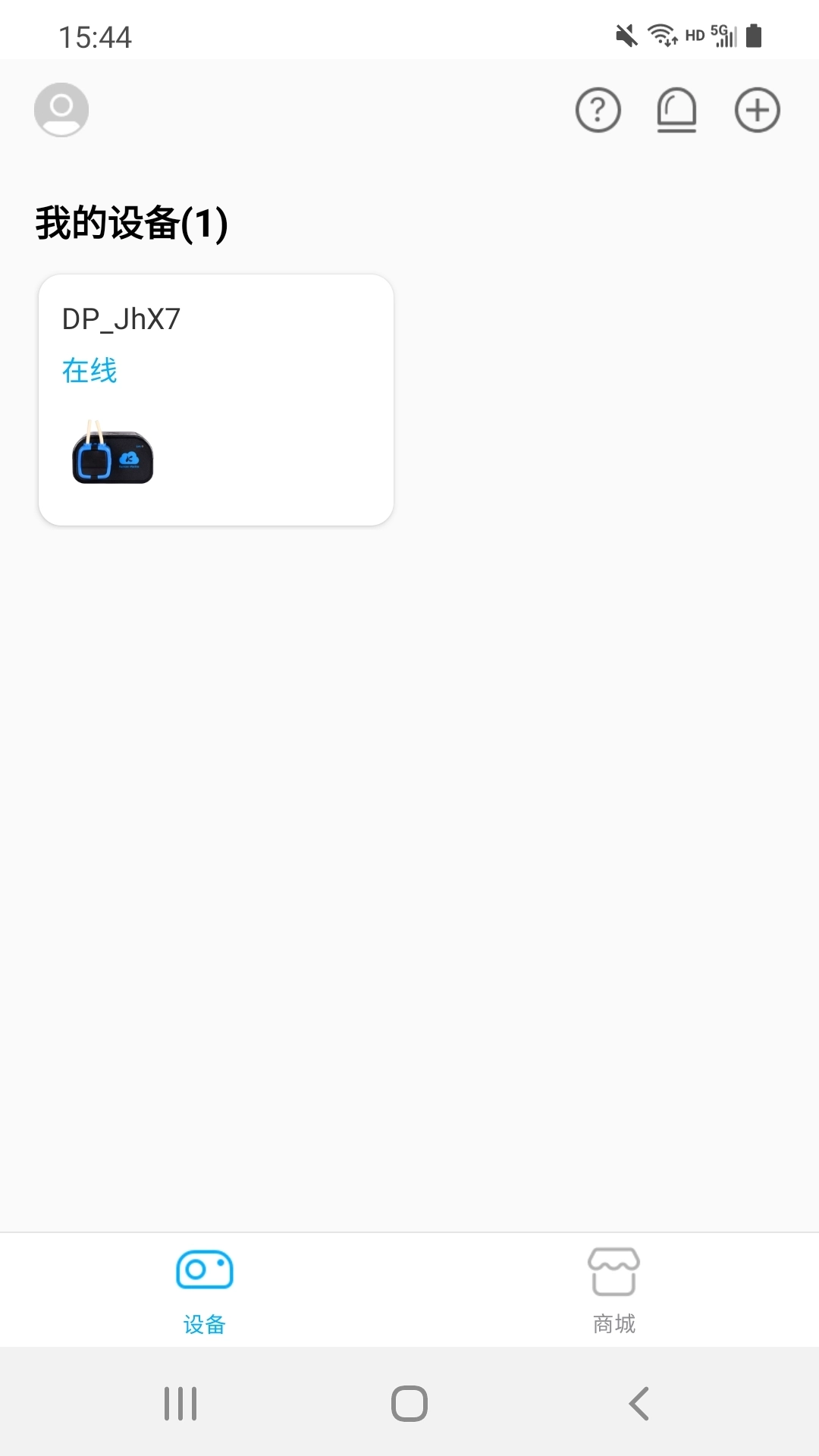The image size is (819, 1456).
Task: Open the help question mark icon
Action: (597, 110)
